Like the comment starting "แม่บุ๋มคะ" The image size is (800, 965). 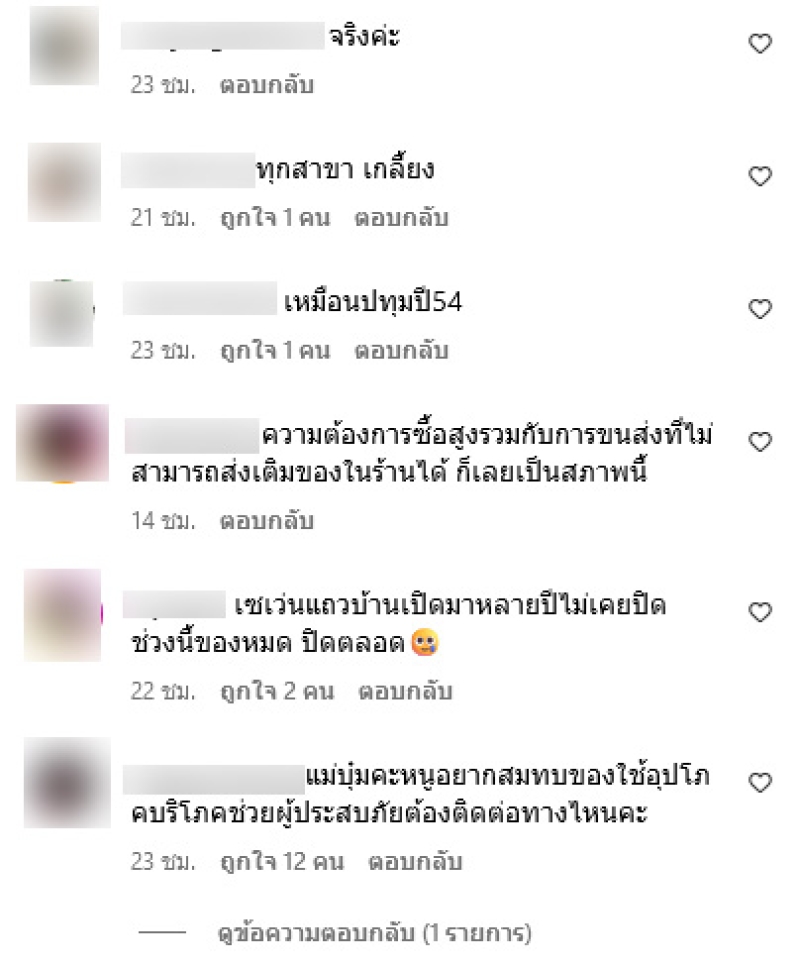tap(761, 781)
